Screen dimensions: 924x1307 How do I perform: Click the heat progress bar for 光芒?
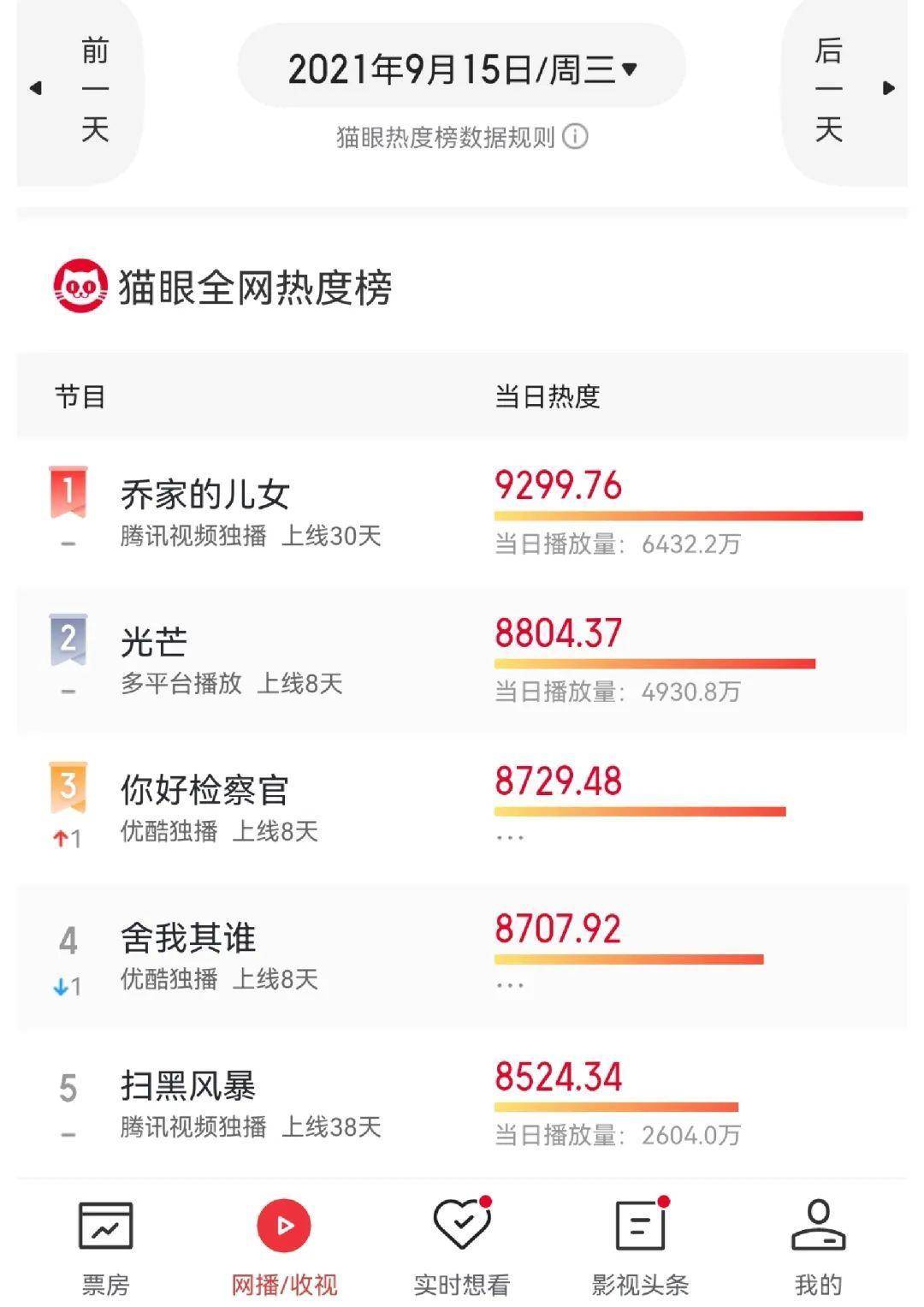[654, 662]
